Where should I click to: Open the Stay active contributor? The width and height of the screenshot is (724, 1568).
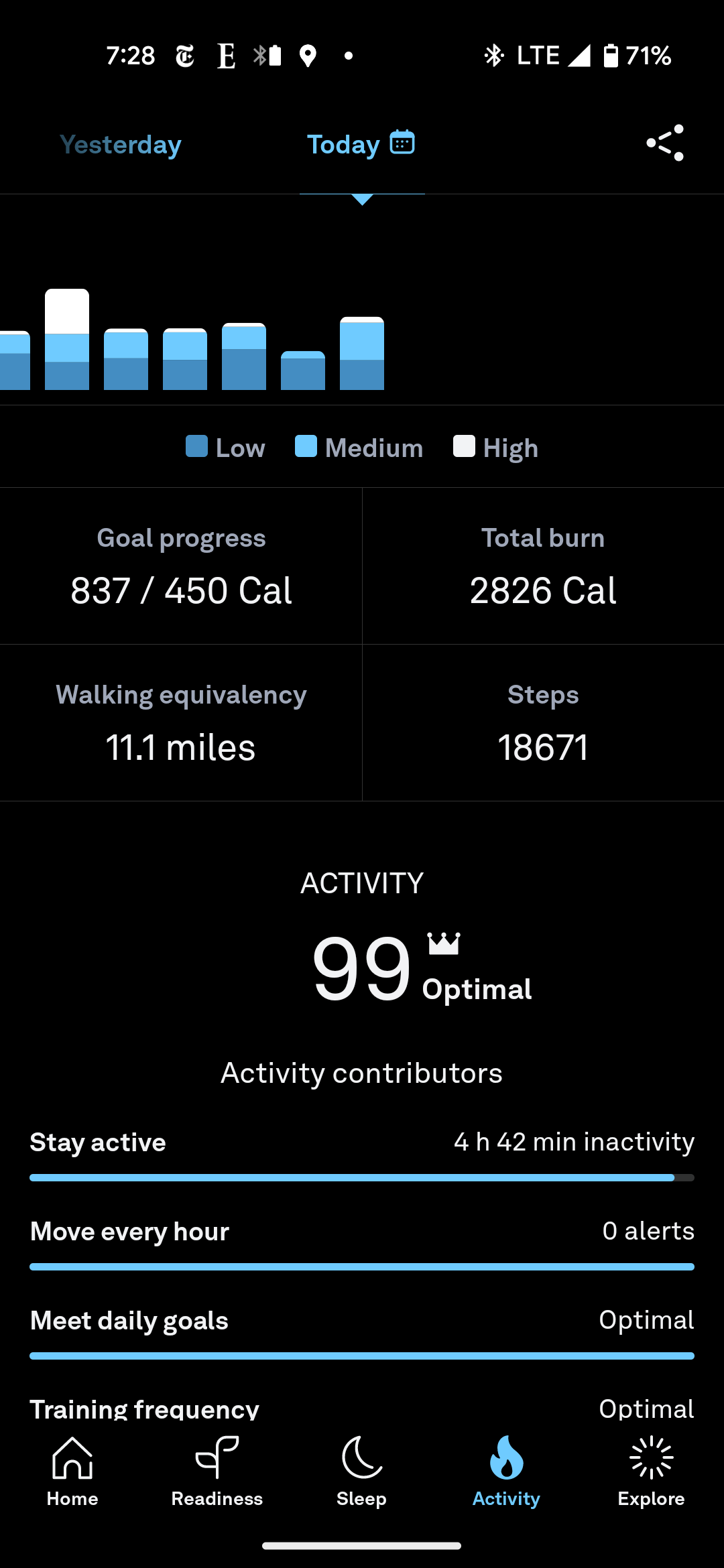point(362,1154)
